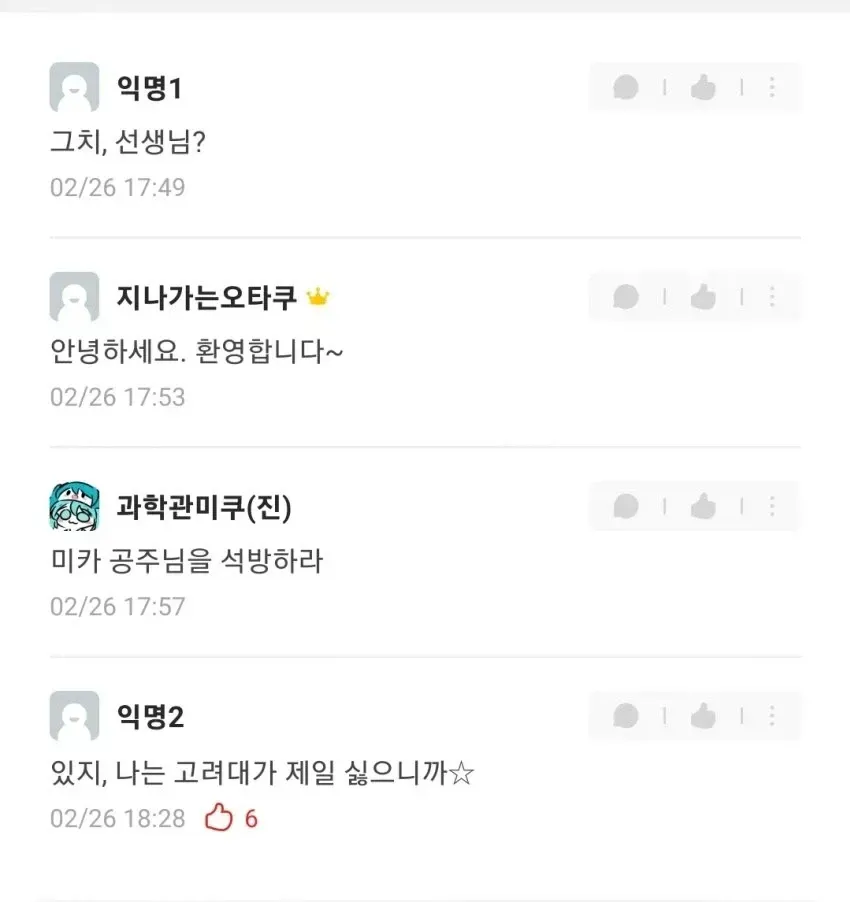Open the kebab menu on 과학관미쿠(진)'s comment
This screenshot has width=850, height=902.
(x=771, y=506)
